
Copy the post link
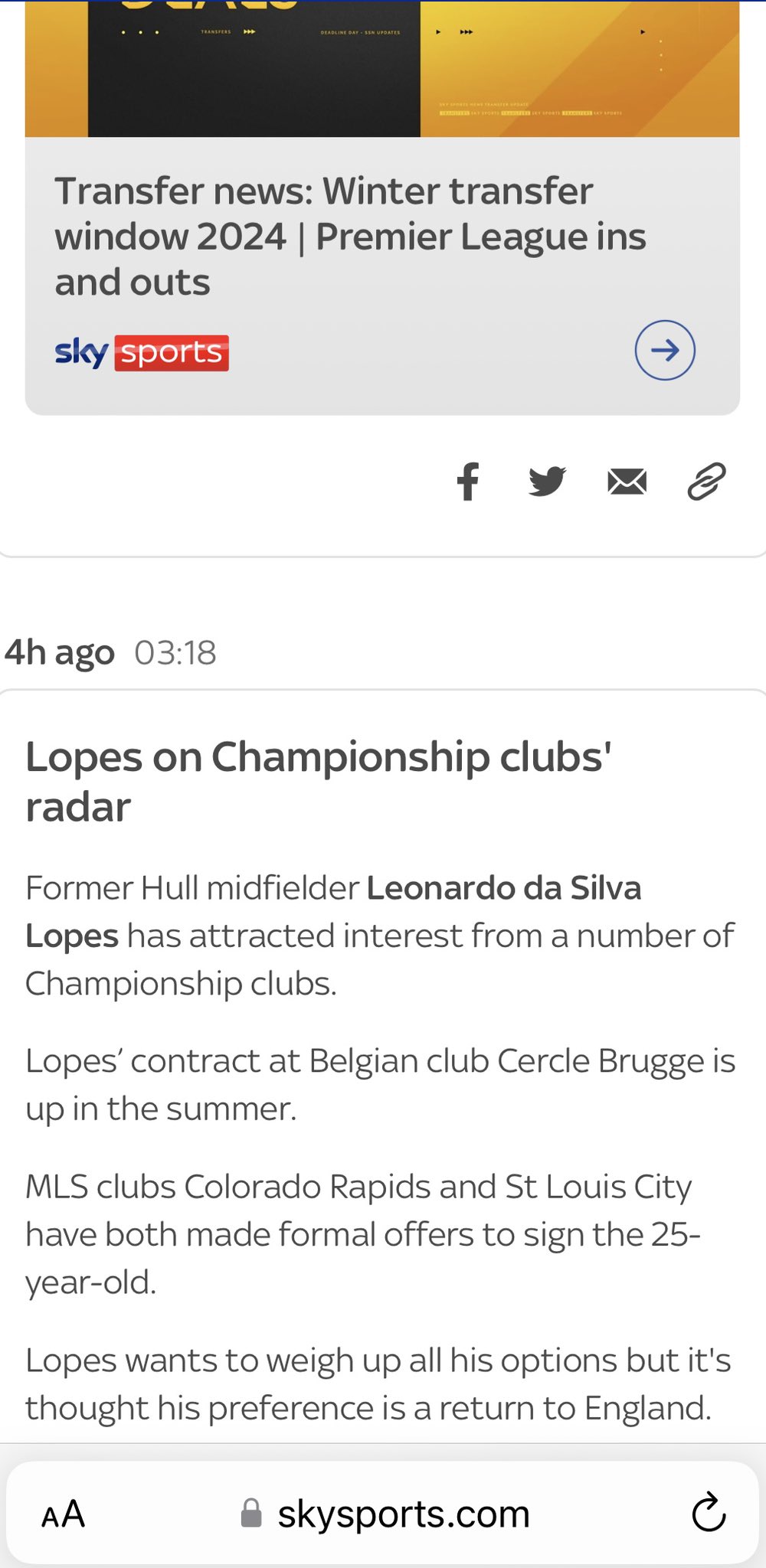coord(706,482)
